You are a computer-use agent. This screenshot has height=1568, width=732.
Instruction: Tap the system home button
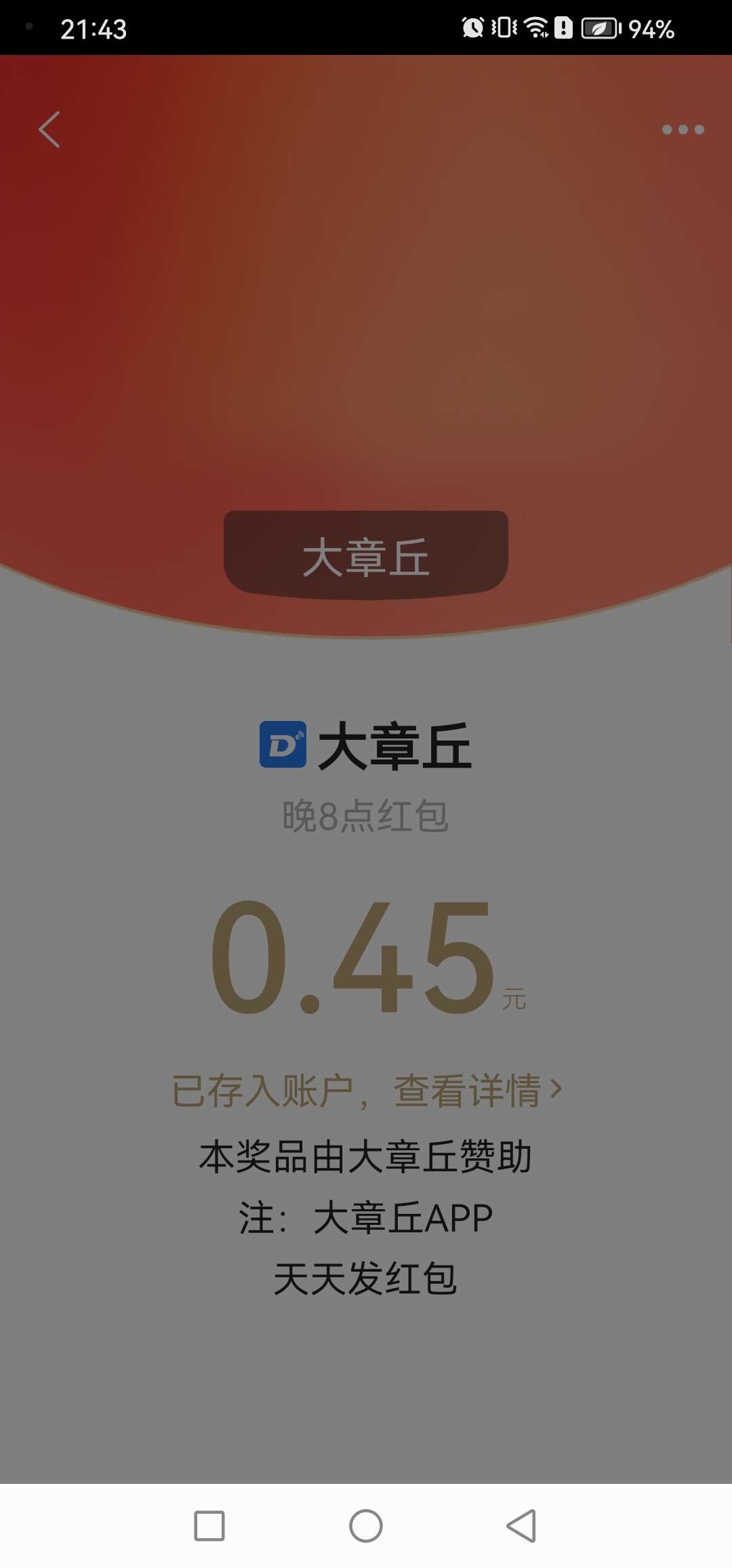[366, 1526]
